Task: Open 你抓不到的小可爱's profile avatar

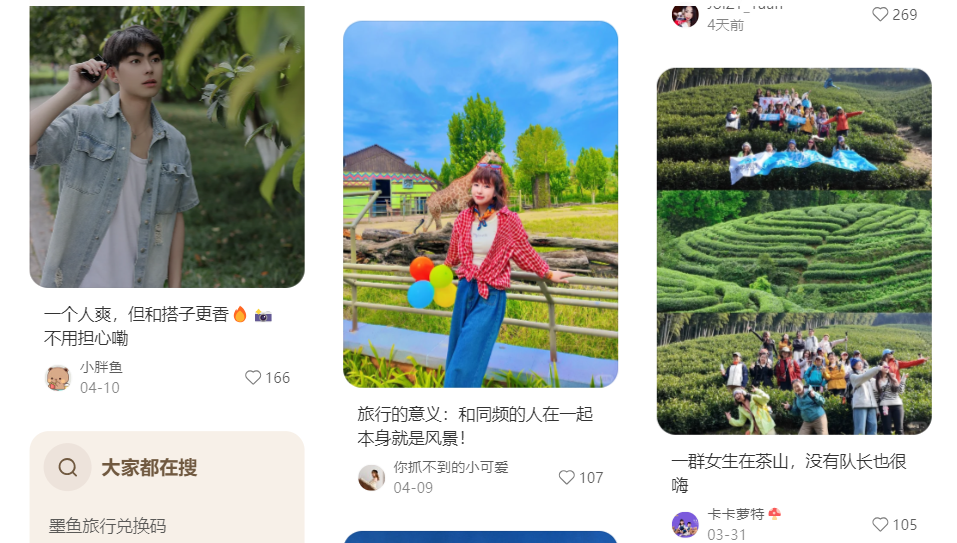Action: click(372, 477)
